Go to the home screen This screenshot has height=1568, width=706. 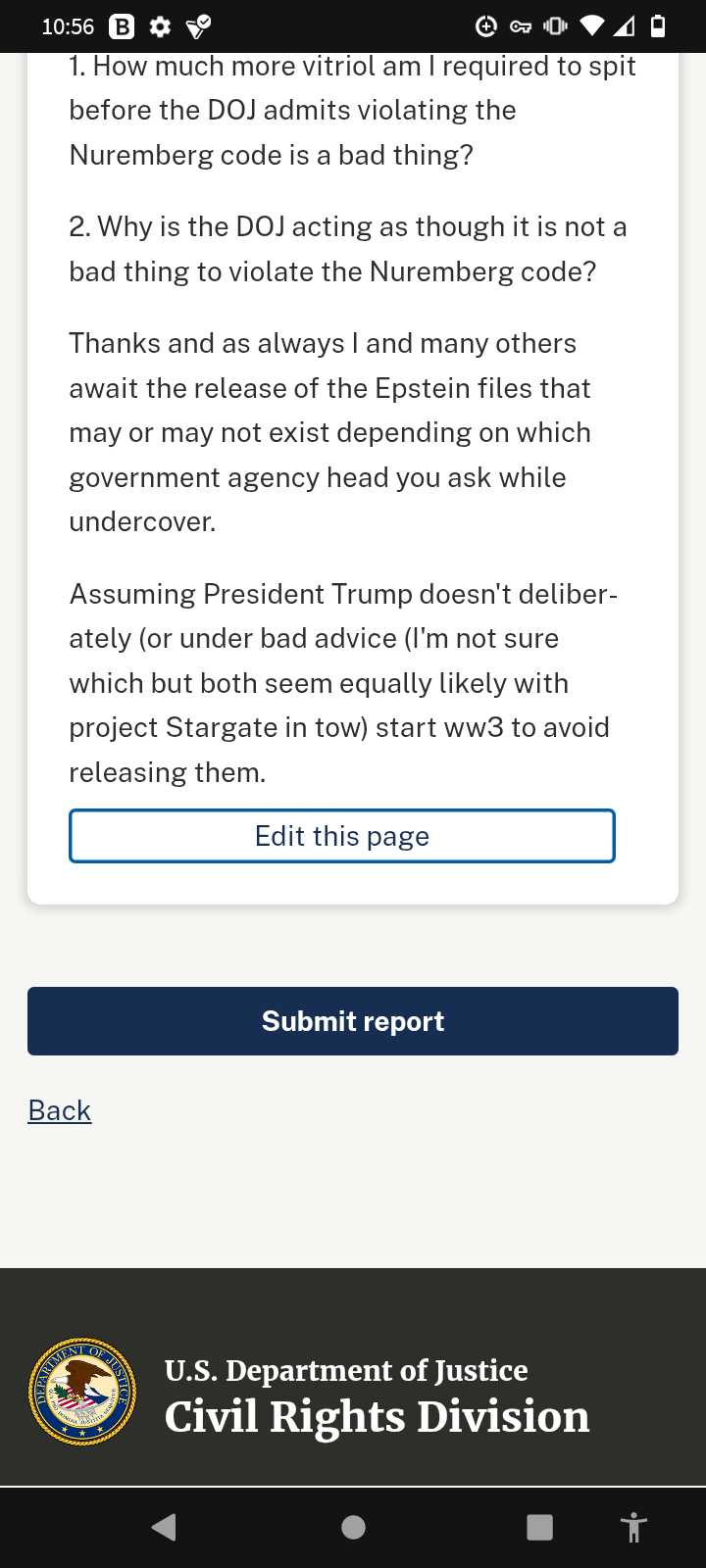[353, 1527]
